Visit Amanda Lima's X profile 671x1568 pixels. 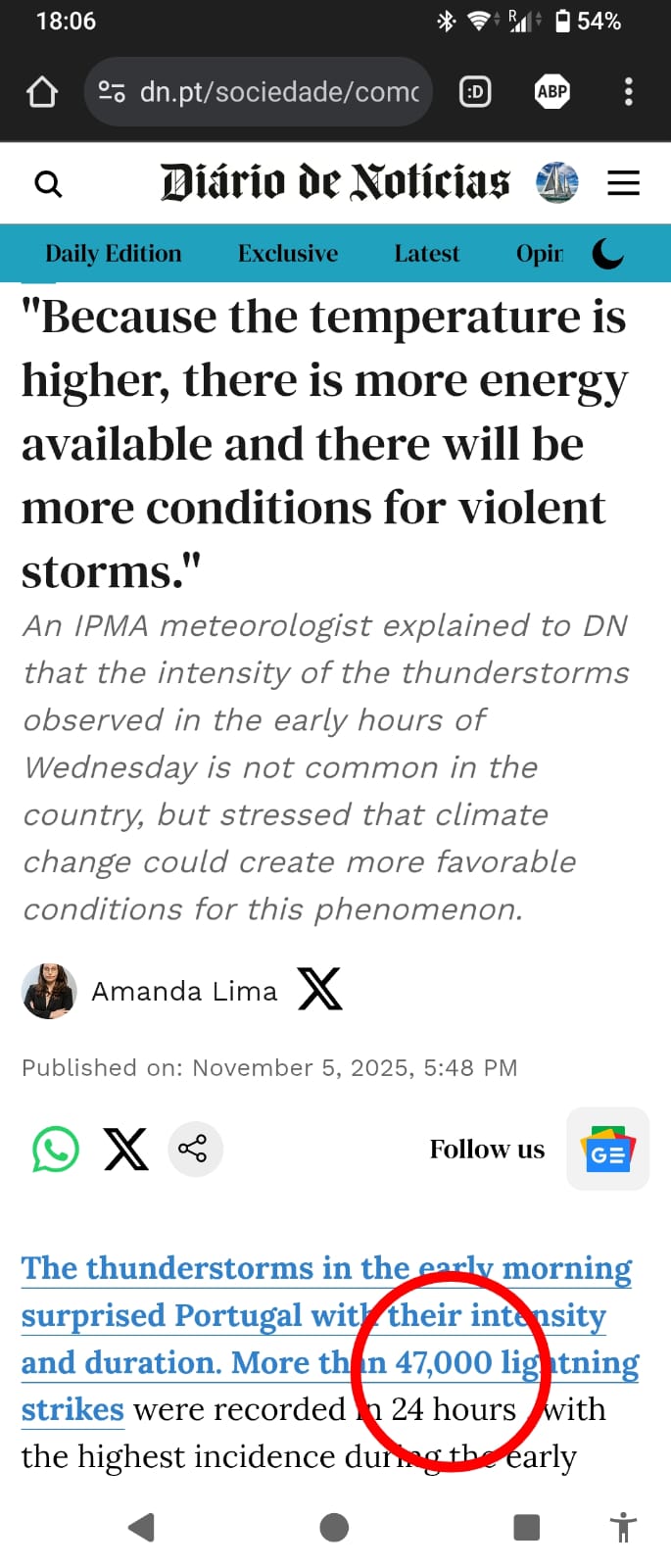[320, 989]
